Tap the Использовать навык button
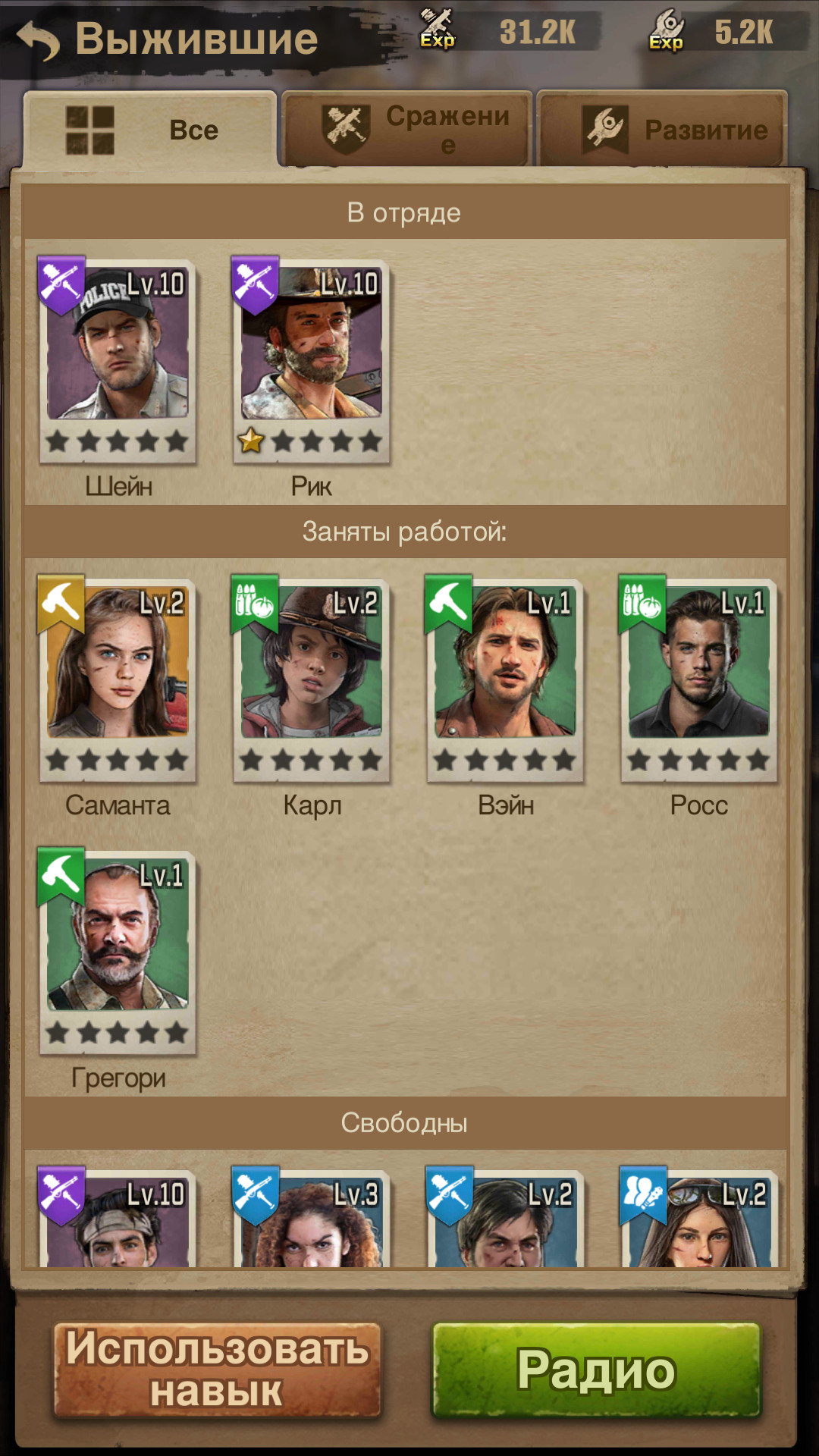This screenshot has width=819, height=1456. pyautogui.click(x=217, y=1370)
